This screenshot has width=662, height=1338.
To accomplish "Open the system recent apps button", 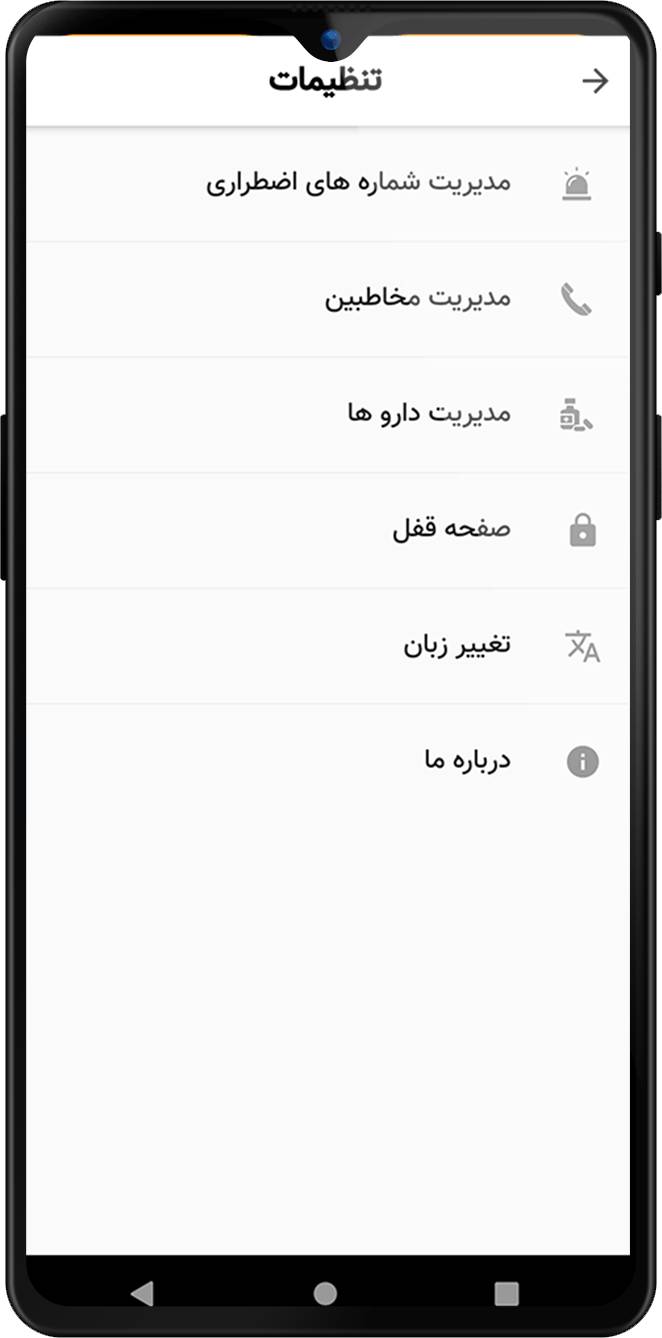I will [507, 1293].
